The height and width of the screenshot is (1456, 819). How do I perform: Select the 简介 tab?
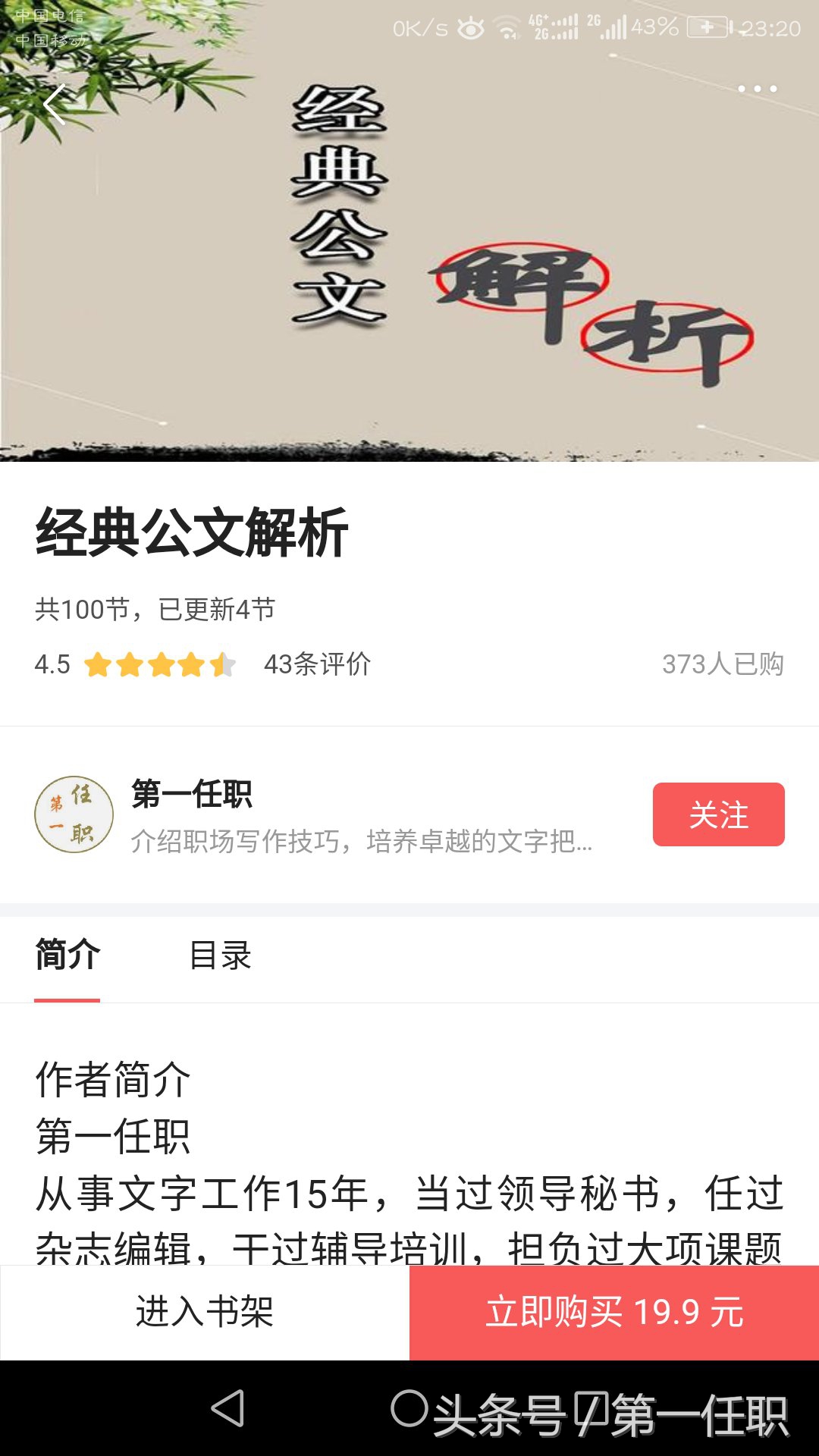(67, 957)
